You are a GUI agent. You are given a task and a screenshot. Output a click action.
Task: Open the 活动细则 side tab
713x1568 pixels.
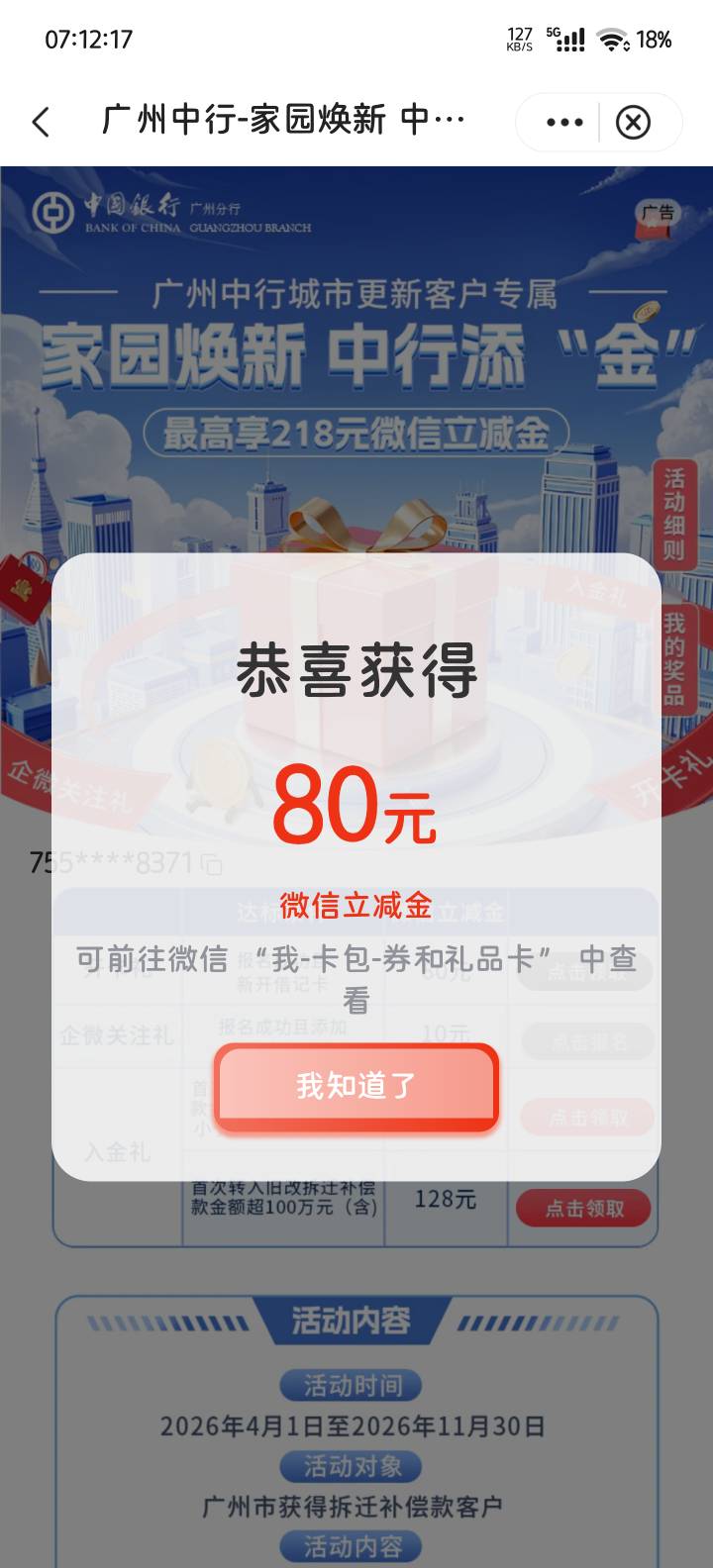click(x=673, y=515)
